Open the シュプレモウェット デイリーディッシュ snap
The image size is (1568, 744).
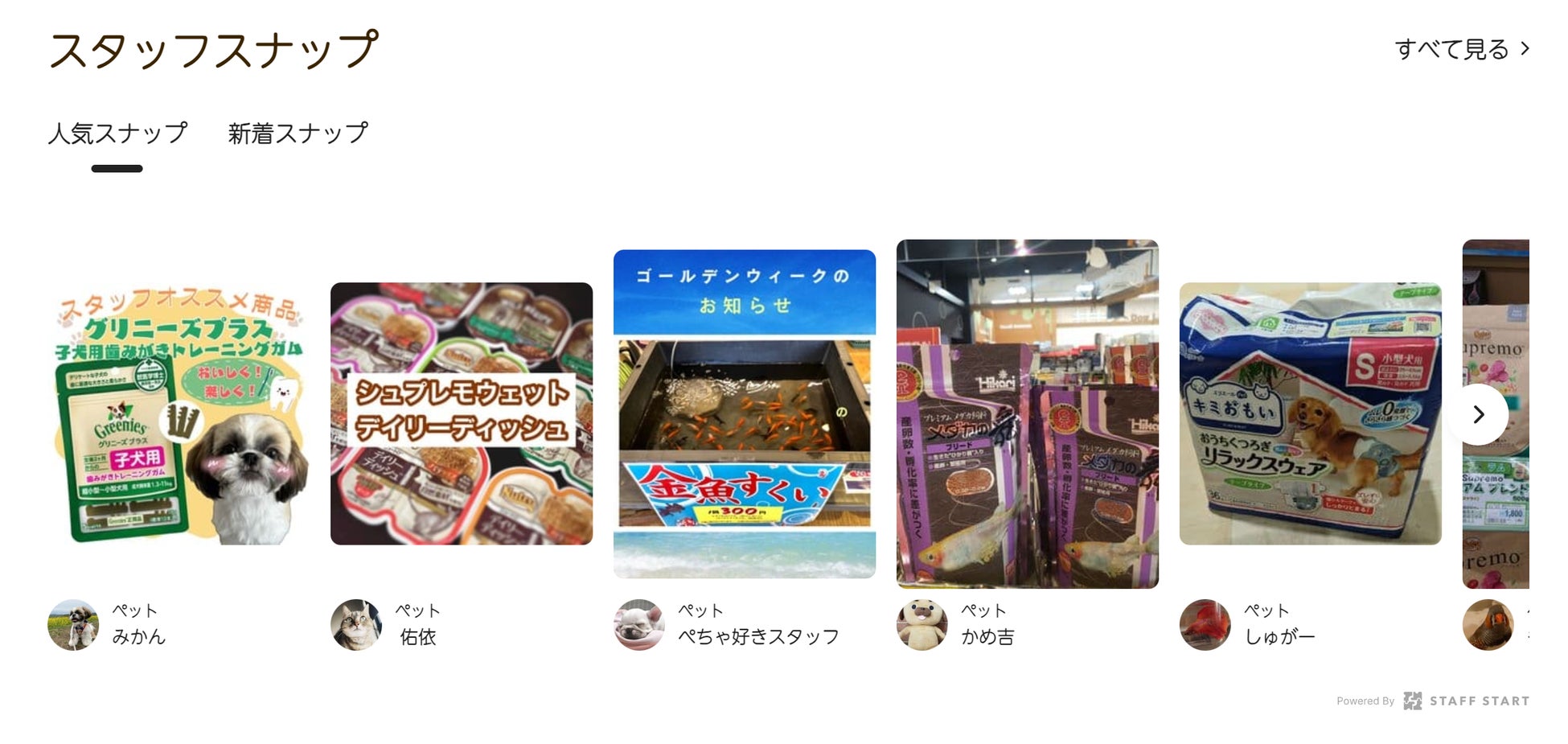462,413
